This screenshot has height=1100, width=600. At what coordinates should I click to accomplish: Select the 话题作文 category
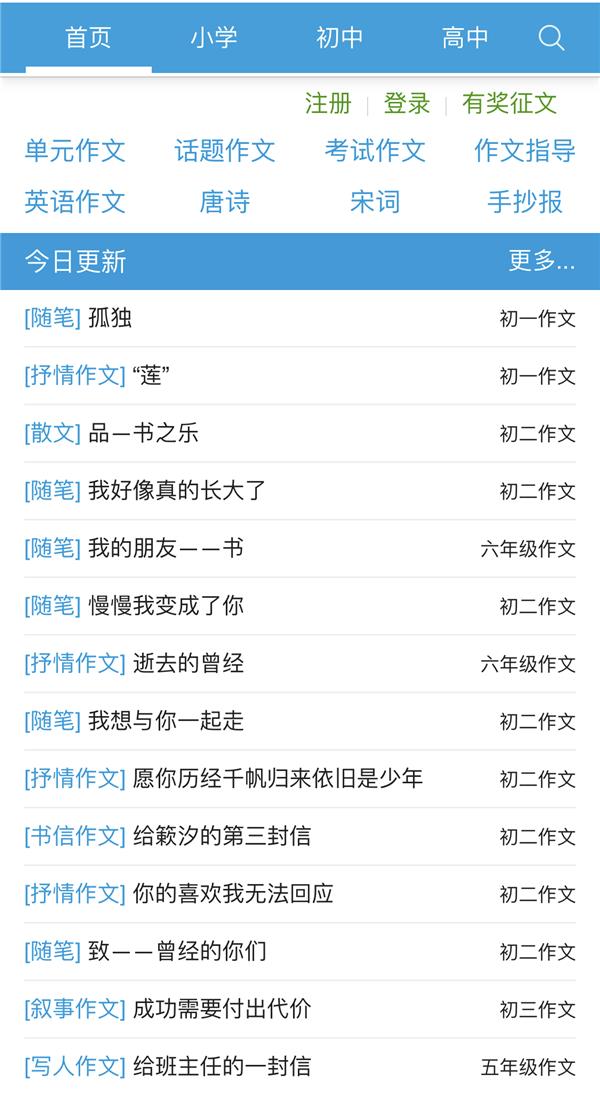pyautogui.click(x=225, y=150)
